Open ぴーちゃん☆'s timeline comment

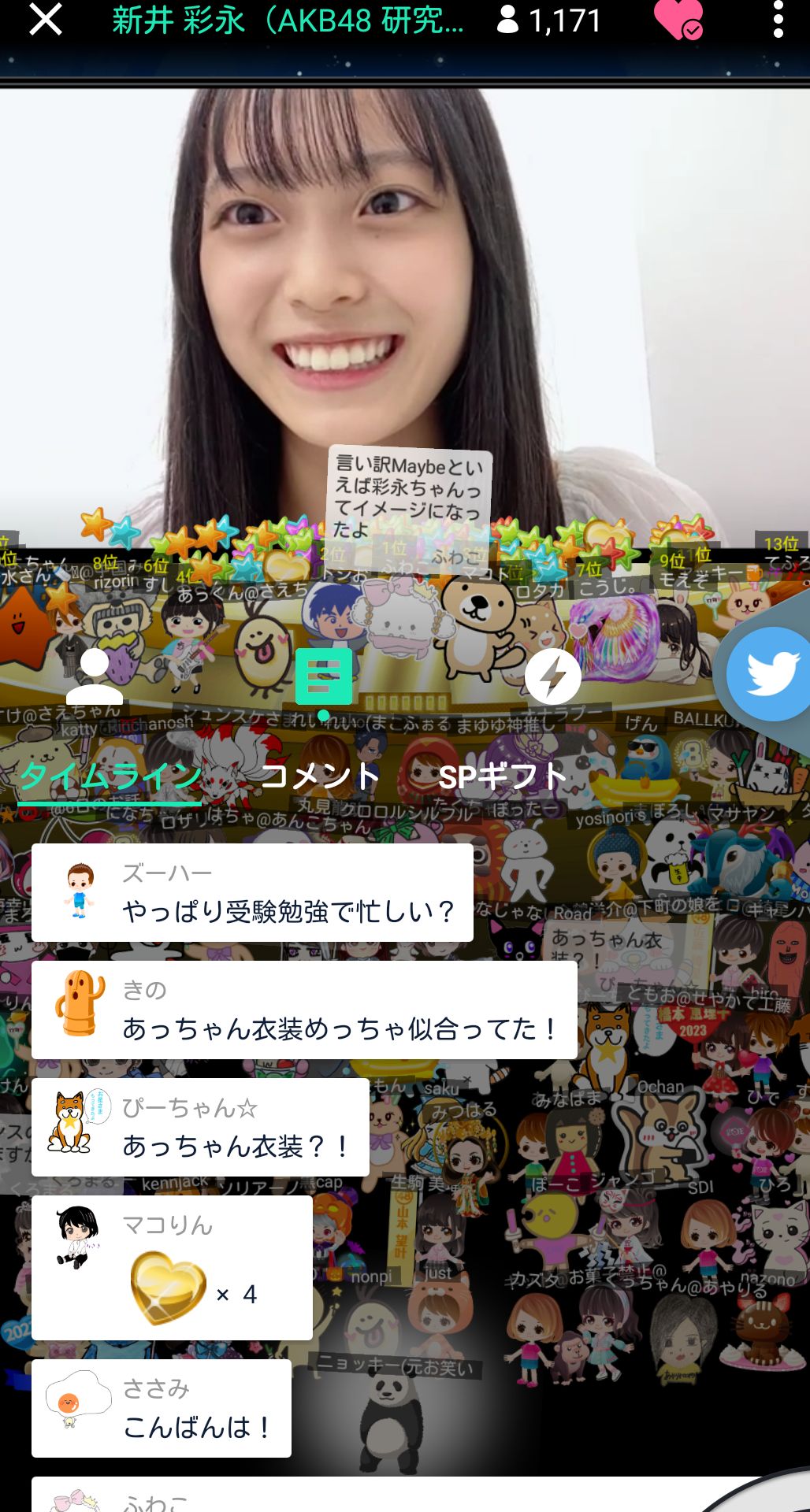(x=200, y=1127)
